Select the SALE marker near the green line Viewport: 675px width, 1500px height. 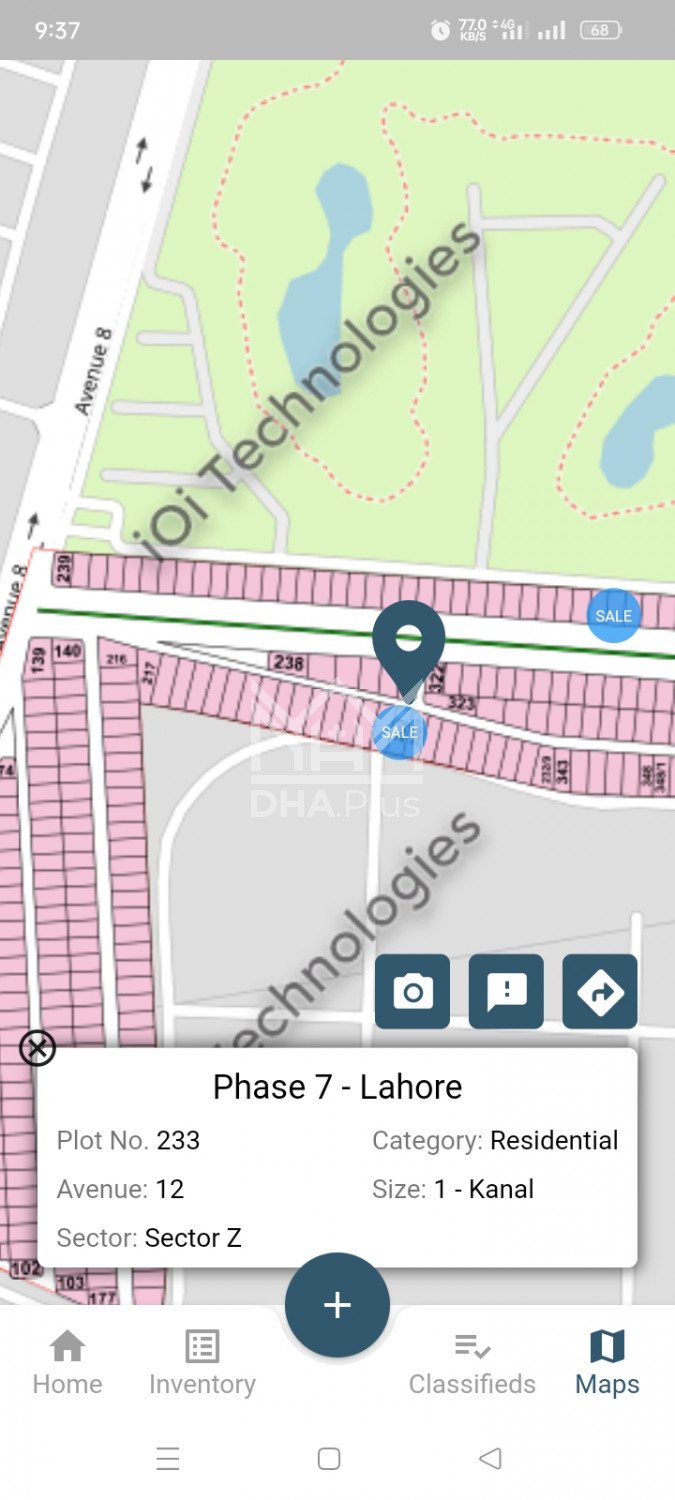pyautogui.click(x=613, y=615)
